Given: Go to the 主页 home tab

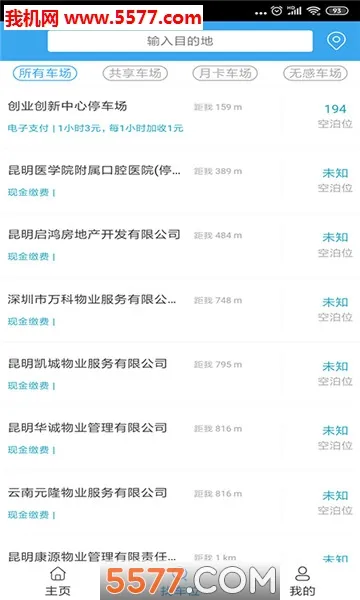Looking at the screenshot, I should [58, 581].
